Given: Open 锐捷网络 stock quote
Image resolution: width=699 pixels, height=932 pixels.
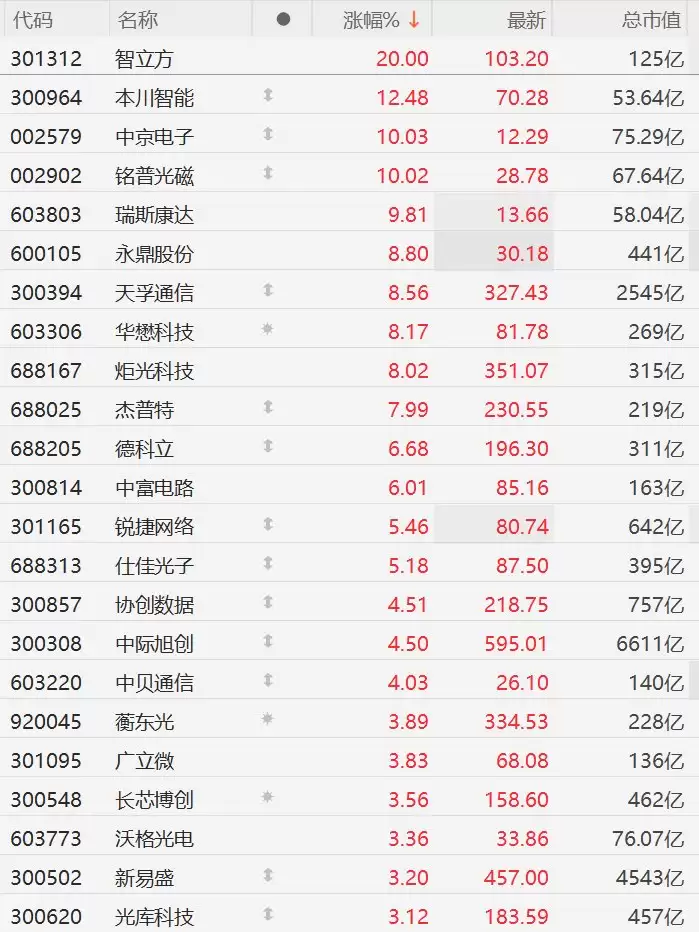Looking at the screenshot, I should [x=154, y=526].
